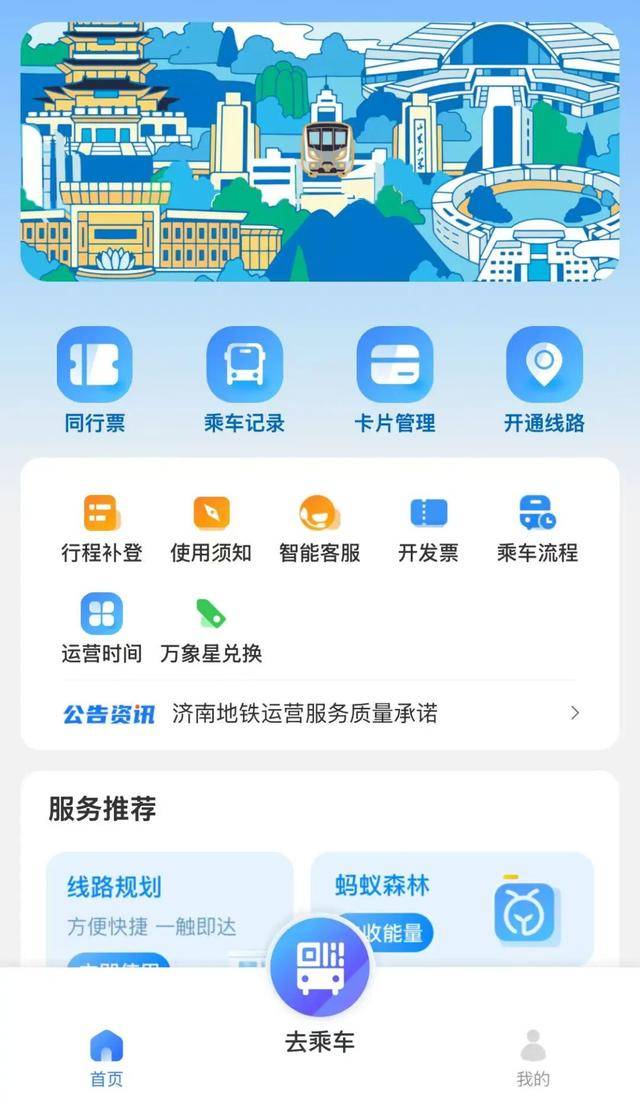
Task: Switch to the 我的 tab
Action: pos(533,1058)
